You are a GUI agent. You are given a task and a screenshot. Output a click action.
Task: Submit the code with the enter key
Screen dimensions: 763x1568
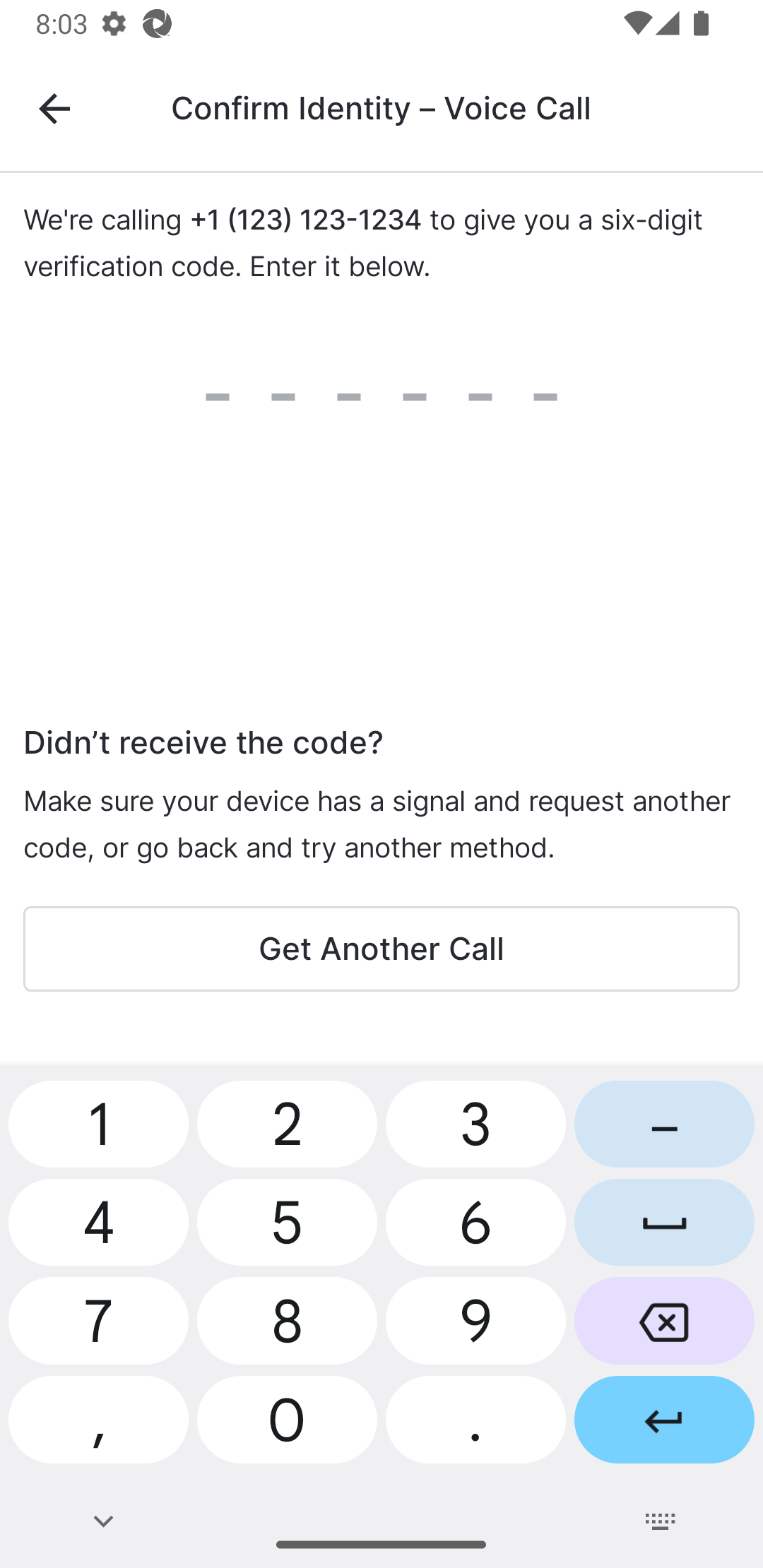pyautogui.click(x=664, y=1419)
